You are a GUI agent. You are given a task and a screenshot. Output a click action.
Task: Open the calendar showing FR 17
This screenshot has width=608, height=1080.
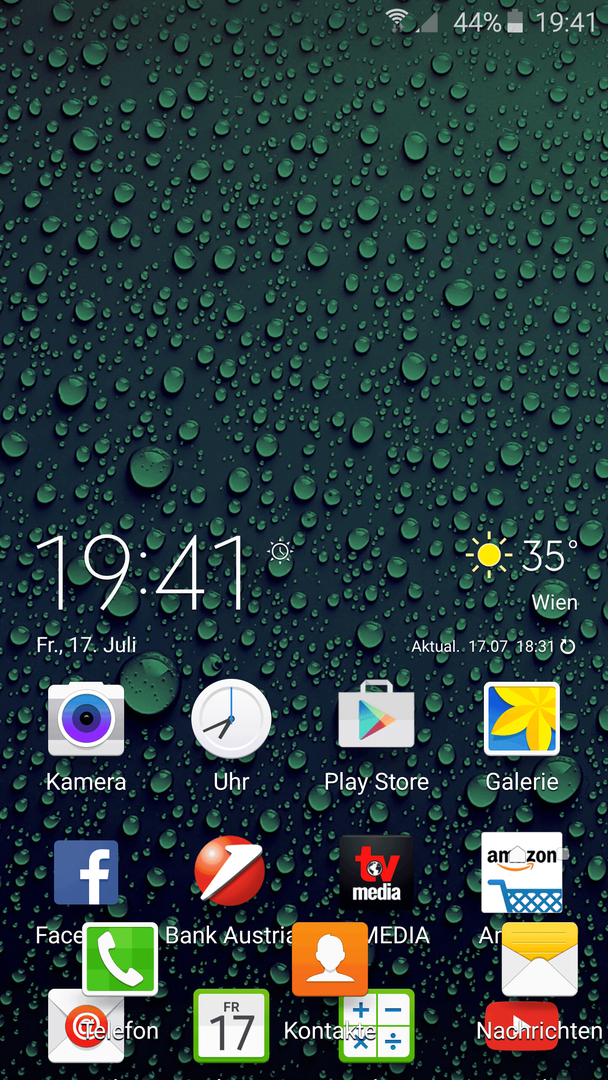(231, 1027)
